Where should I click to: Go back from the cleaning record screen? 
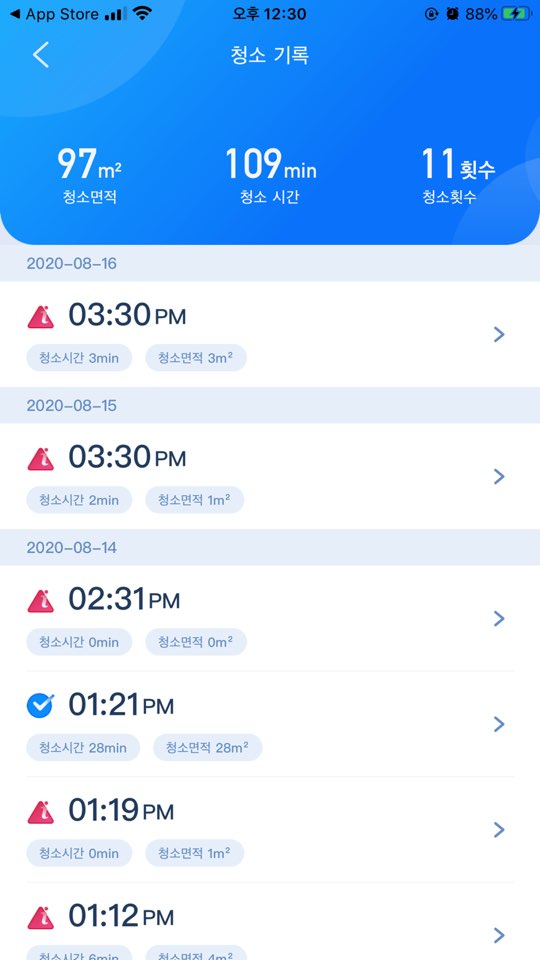click(x=40, y=55)
